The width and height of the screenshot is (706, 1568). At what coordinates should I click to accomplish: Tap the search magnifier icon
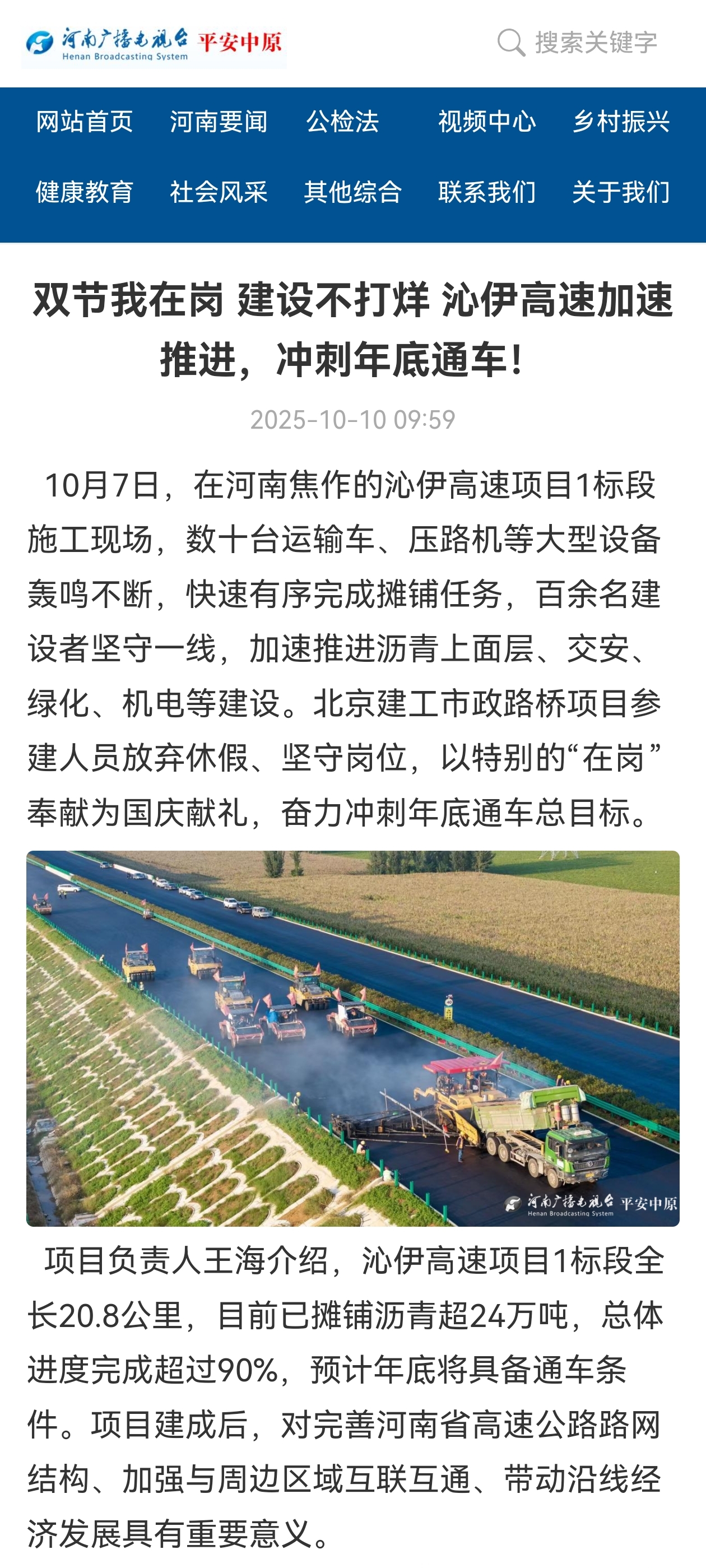510,43
